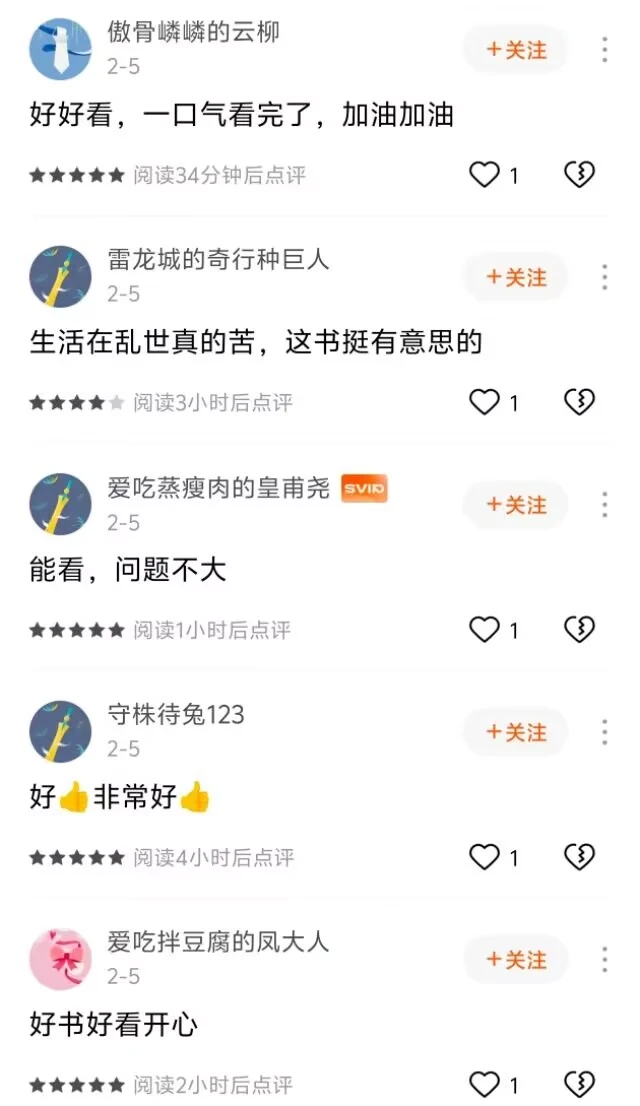640x1106 pixels.
Task: Open overflow menu for 守株待兔123's review
Action: click(605, 733)
